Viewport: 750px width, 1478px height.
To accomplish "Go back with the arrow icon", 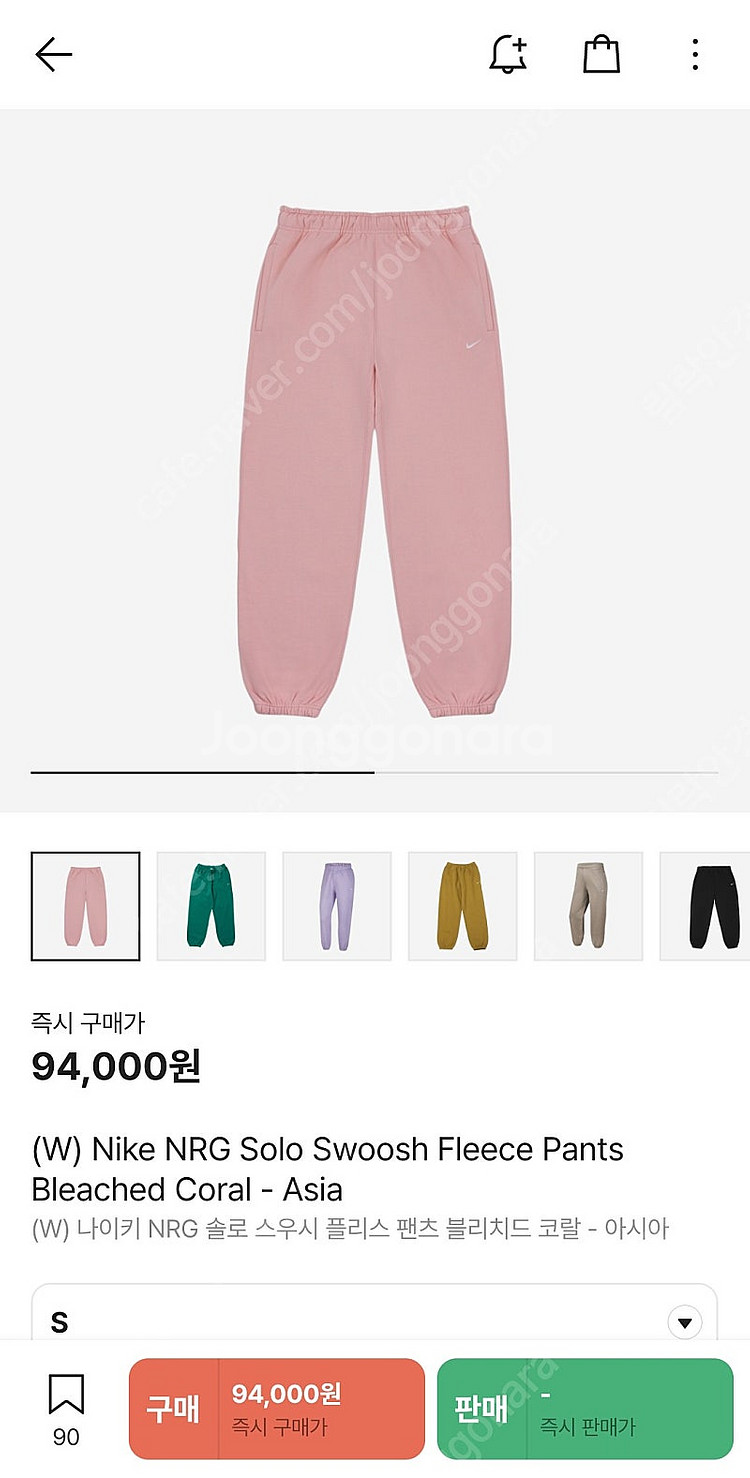I will coord(54,54).
